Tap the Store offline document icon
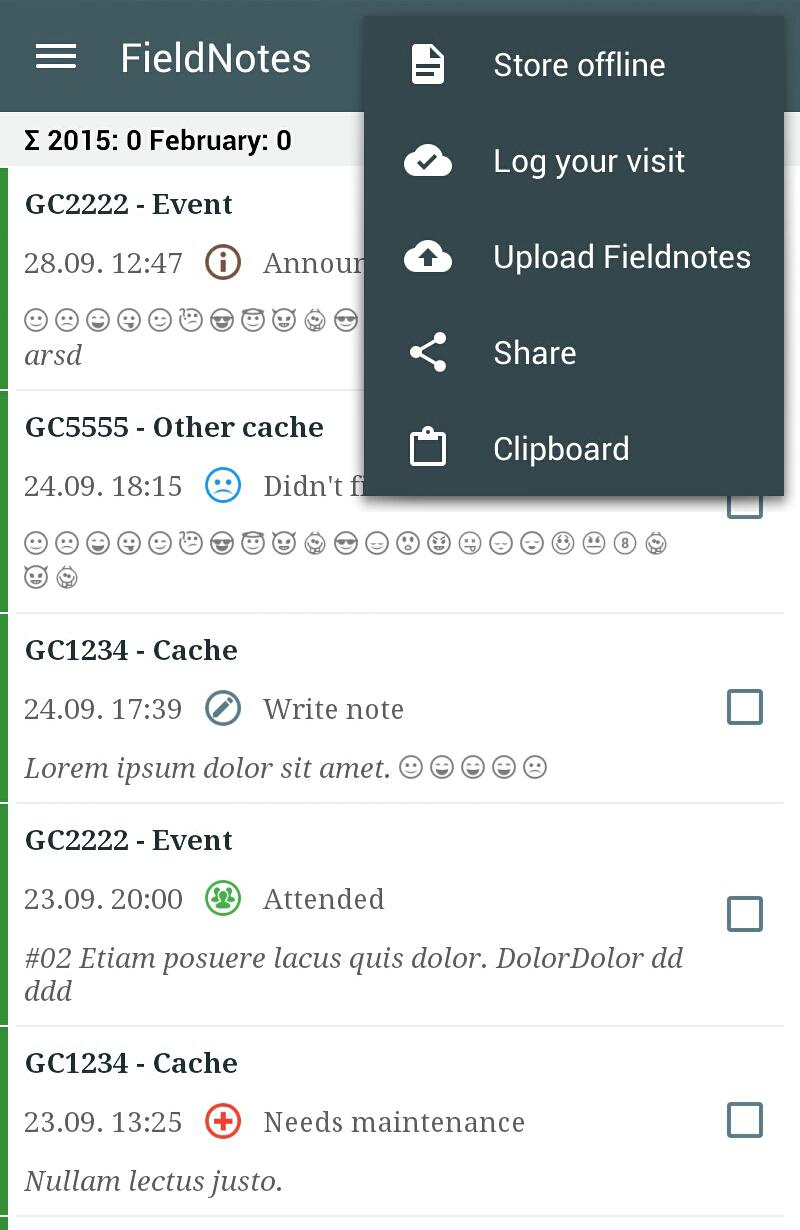 pyautogui.click(x=428, y=64)
